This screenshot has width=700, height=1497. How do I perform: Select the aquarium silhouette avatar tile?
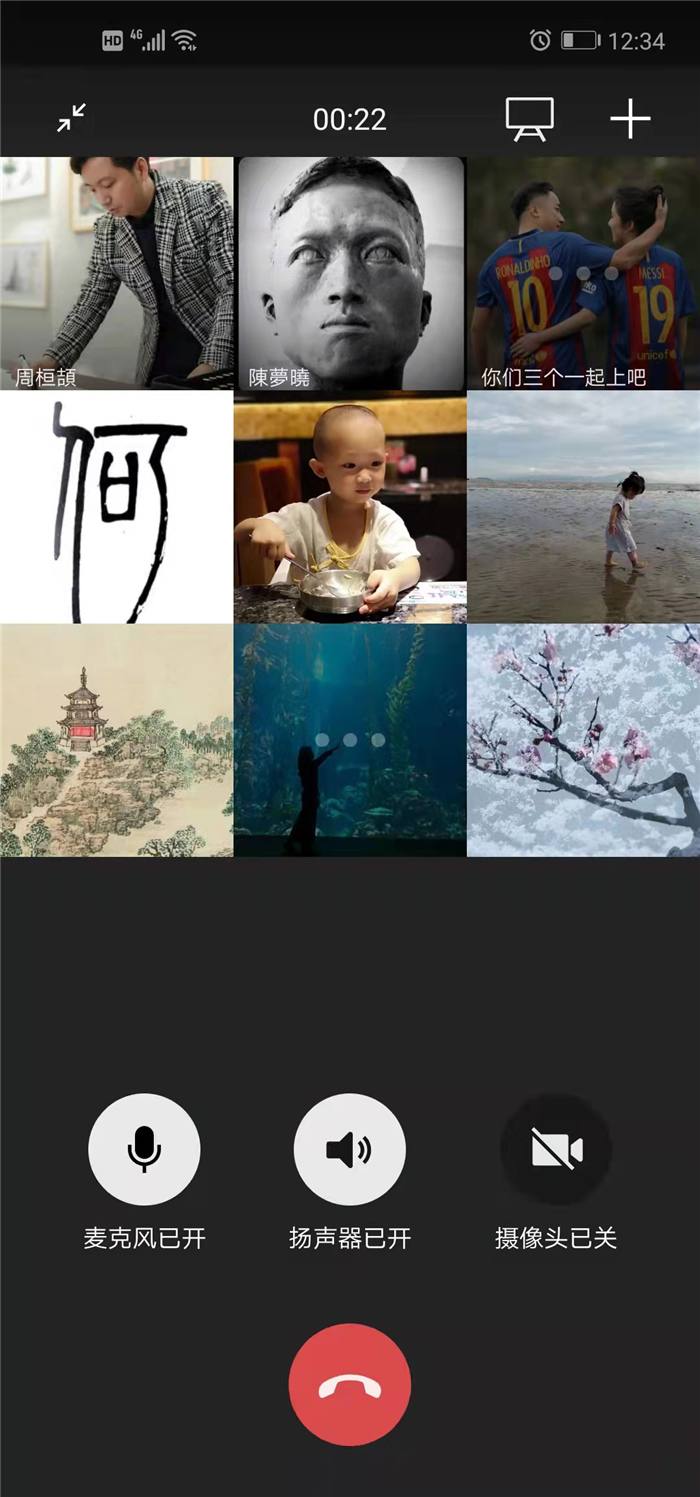(350, 740)
